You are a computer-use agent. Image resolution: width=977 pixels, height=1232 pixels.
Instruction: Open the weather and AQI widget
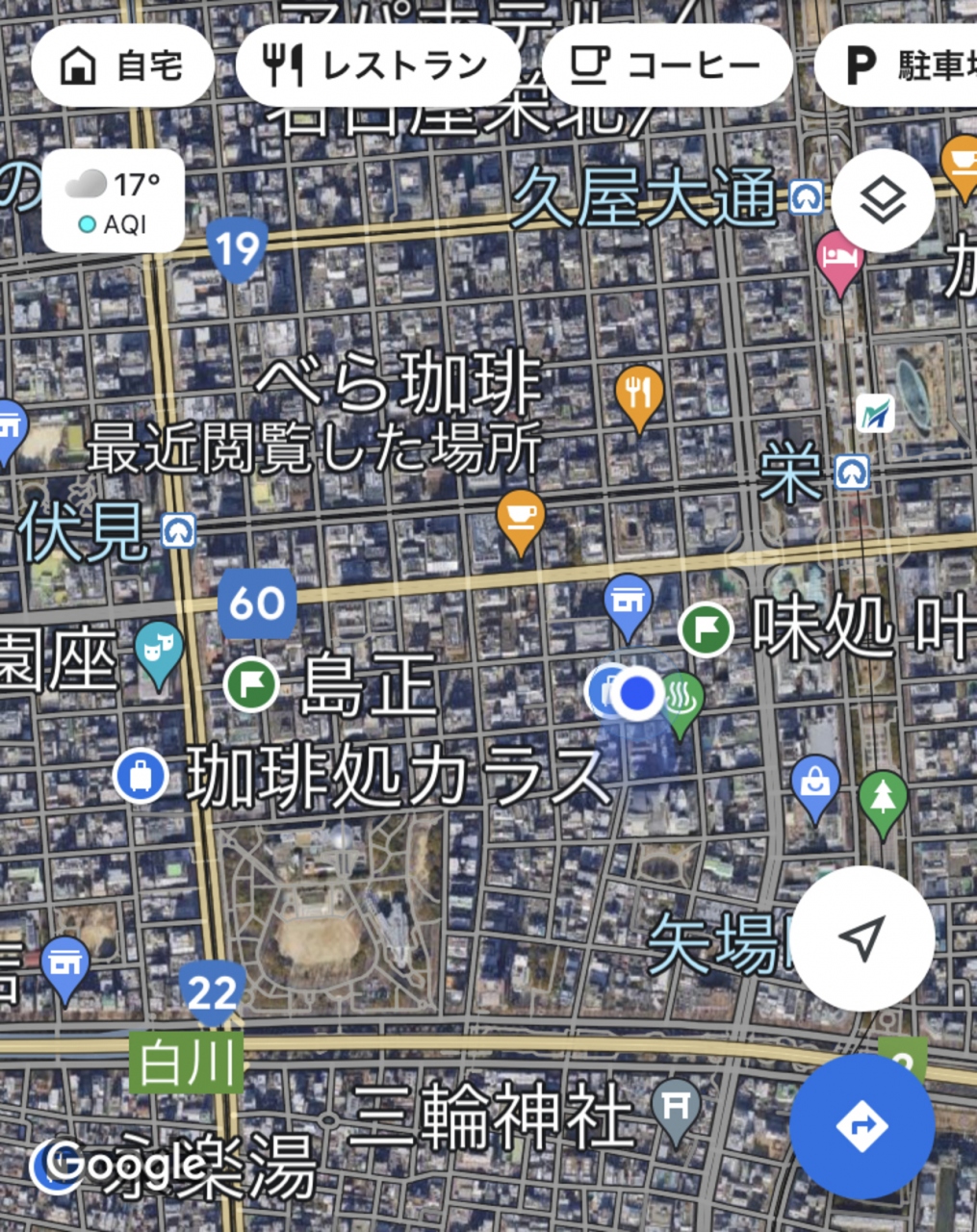point(114,200)
